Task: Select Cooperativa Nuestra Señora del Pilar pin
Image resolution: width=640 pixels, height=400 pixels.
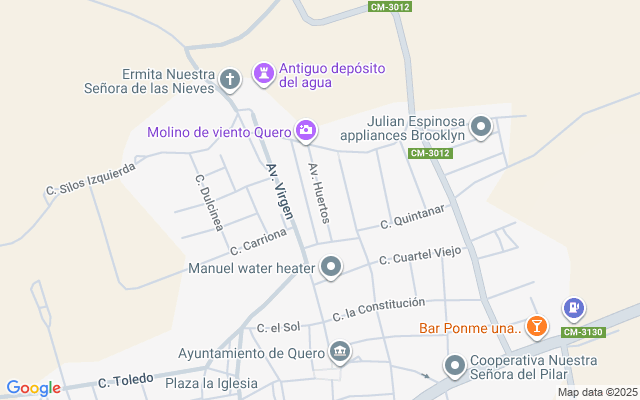Action: tap(455, 366)
